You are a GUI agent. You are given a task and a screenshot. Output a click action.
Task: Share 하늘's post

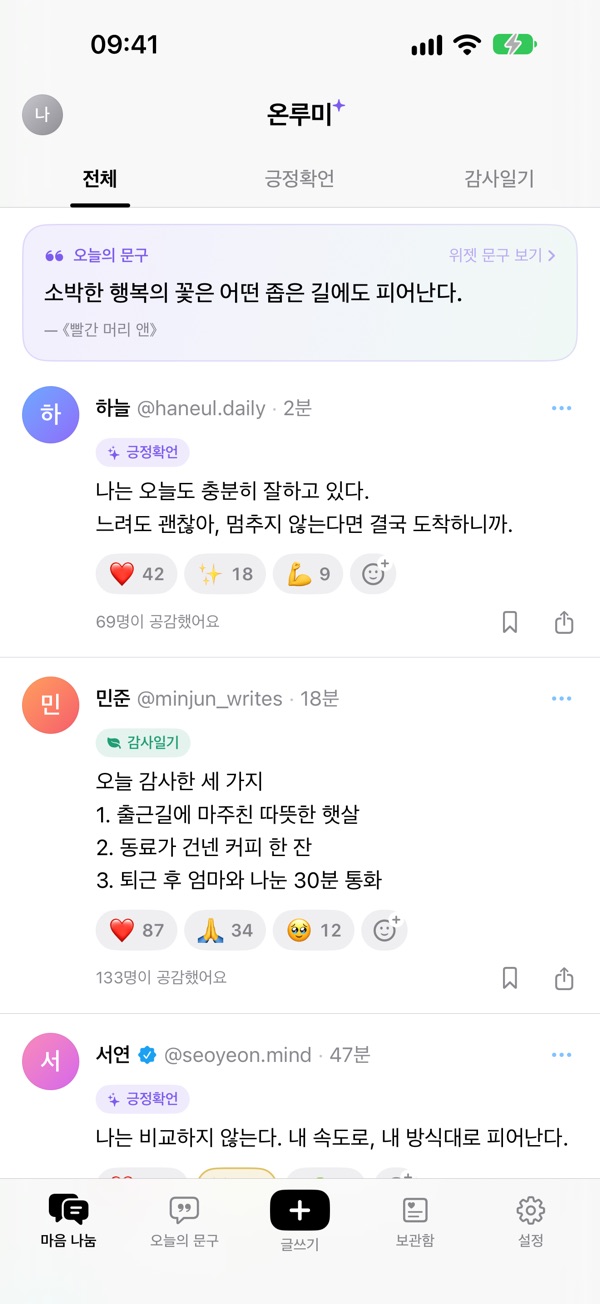564,622
